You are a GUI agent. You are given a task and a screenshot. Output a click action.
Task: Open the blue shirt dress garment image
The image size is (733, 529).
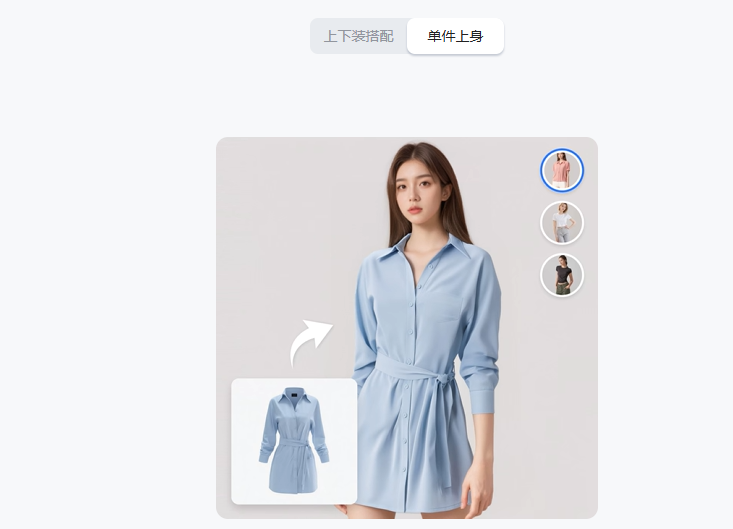pos(294,441)
